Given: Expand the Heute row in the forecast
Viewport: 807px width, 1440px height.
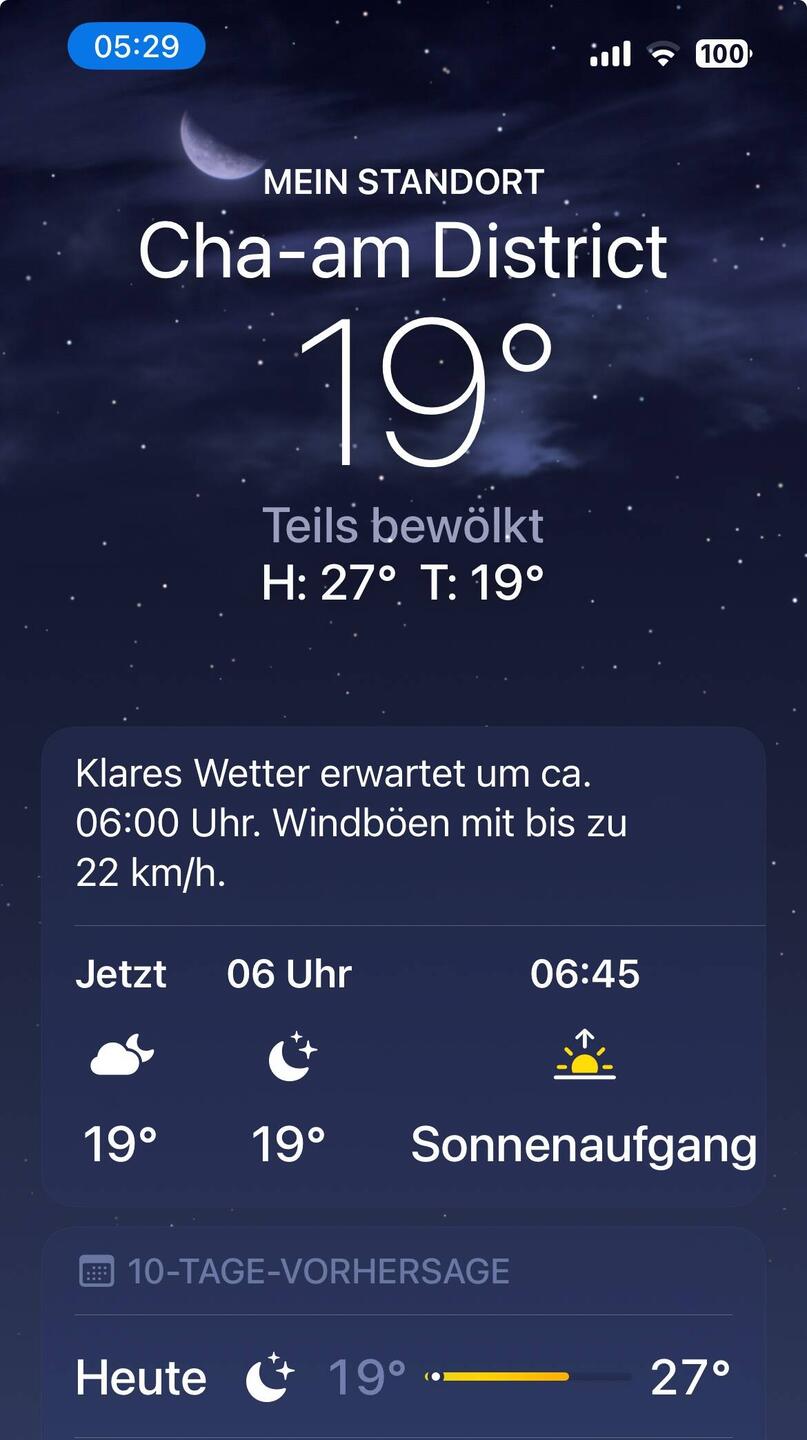Looking at the screenshot, I should [140, 1377].
